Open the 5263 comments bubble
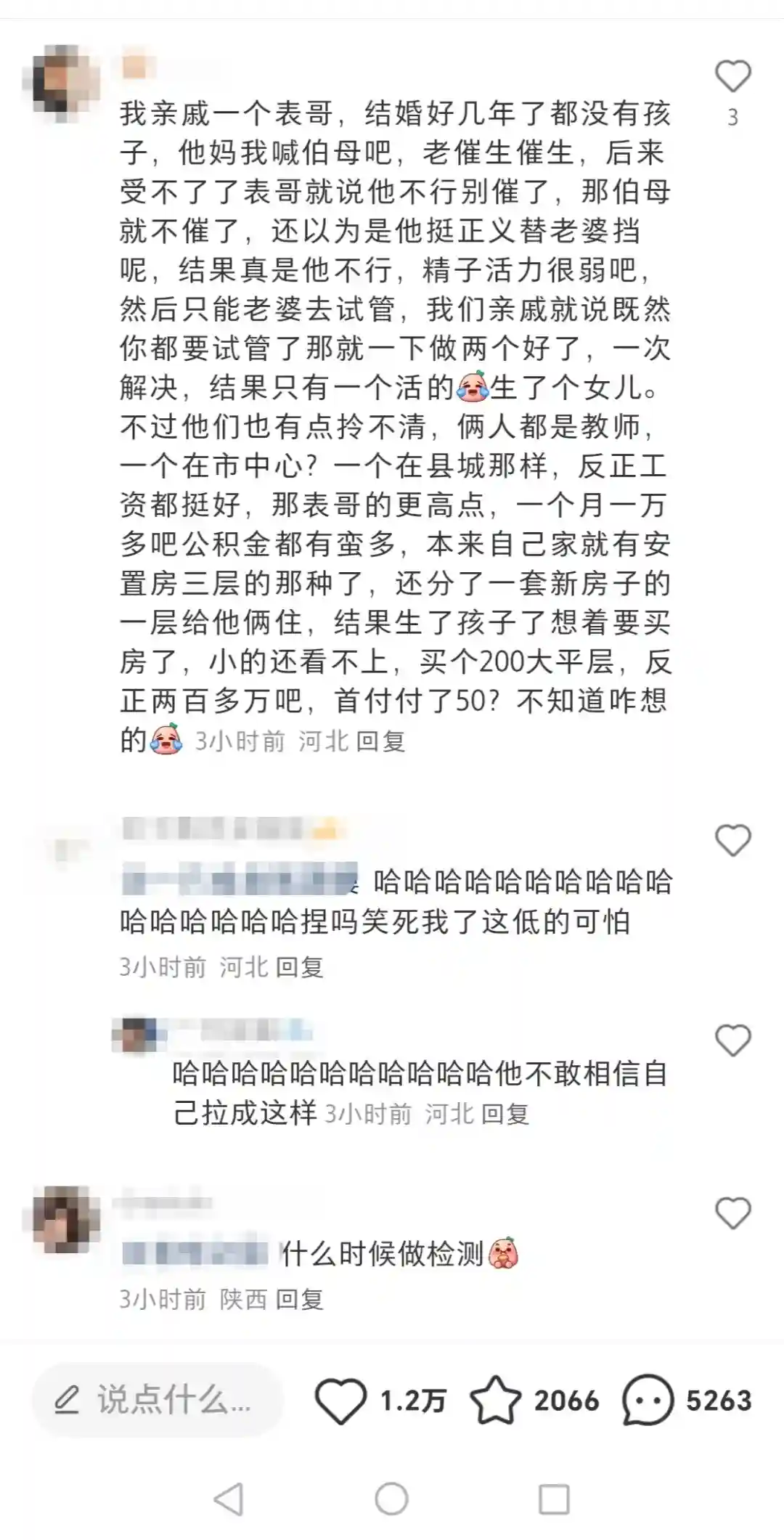This screenshot has height=1540, width=784. (x=648, y=1401)
